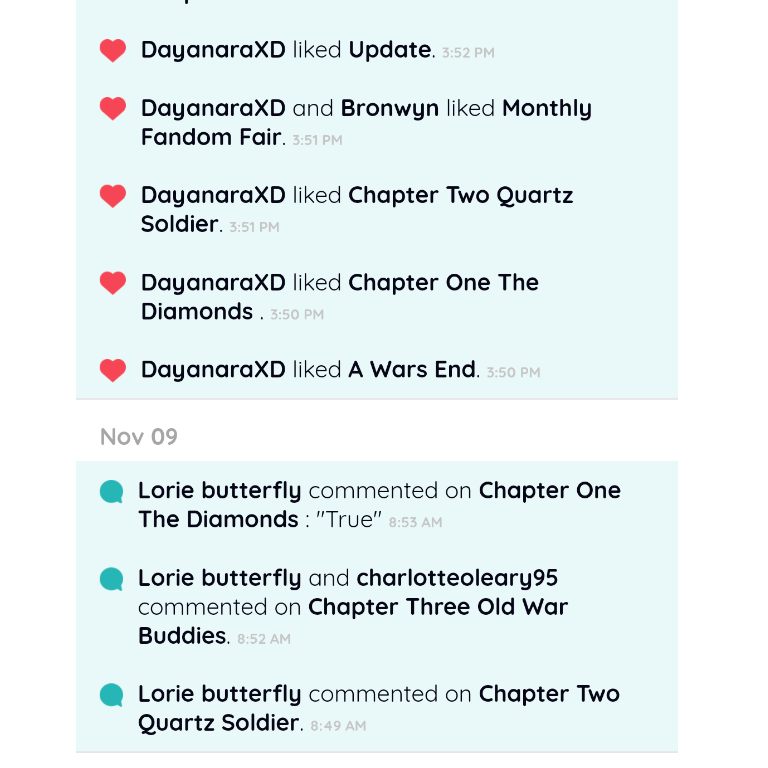768x768 pixels.
Task: Open comment notification on Chapter Two Quartz Soldier
Action: point(376,709)
